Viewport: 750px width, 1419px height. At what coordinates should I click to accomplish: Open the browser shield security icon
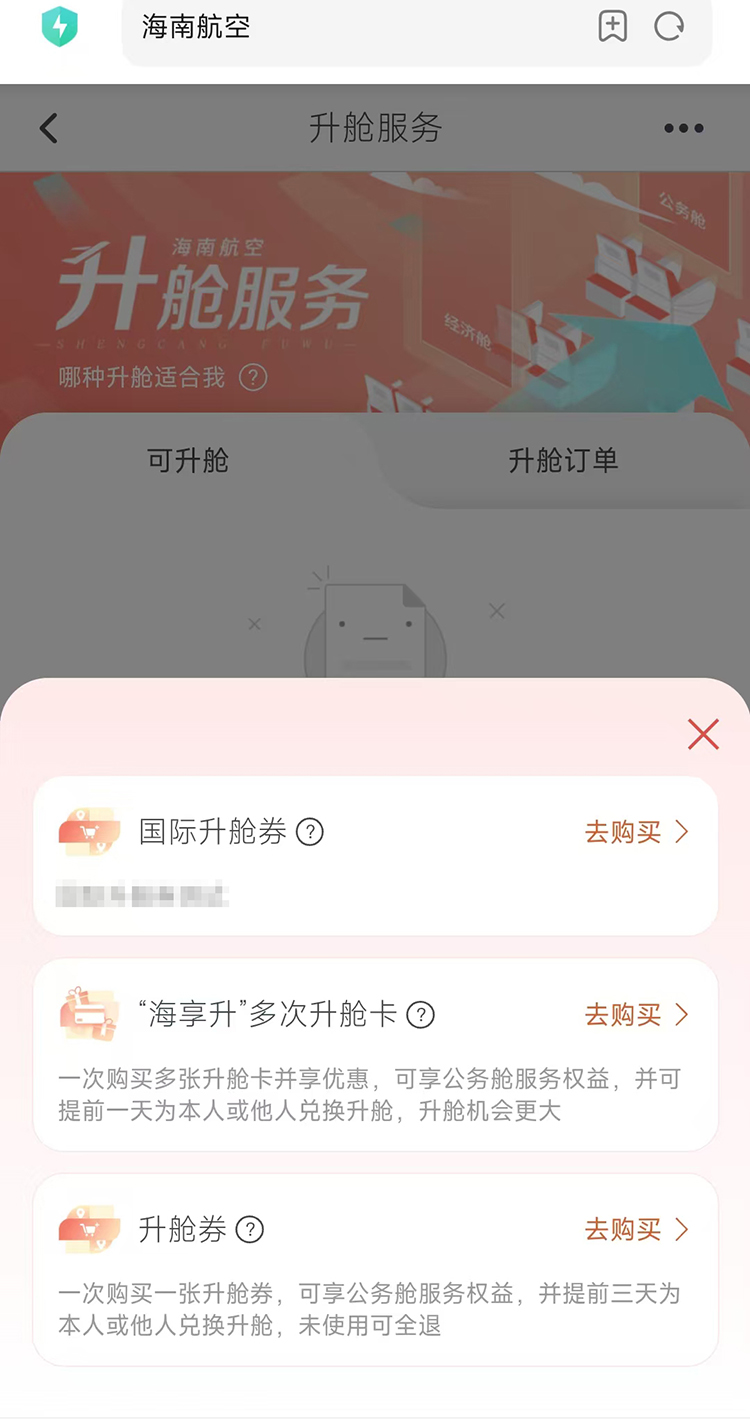click(60, 27)
